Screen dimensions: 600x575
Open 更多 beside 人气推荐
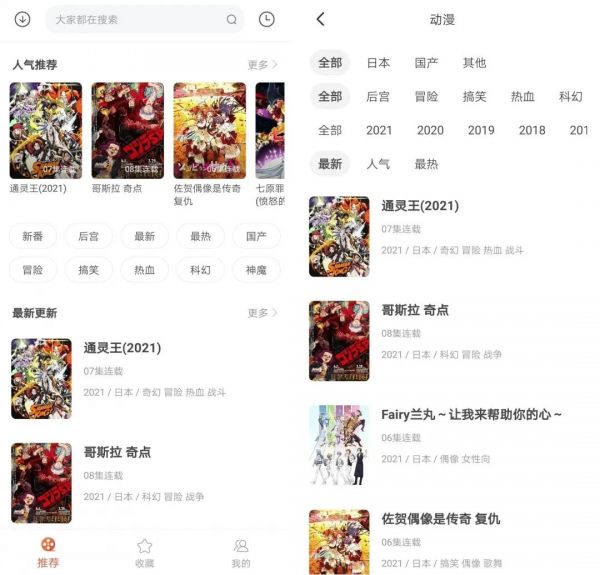tap(262, 64)
